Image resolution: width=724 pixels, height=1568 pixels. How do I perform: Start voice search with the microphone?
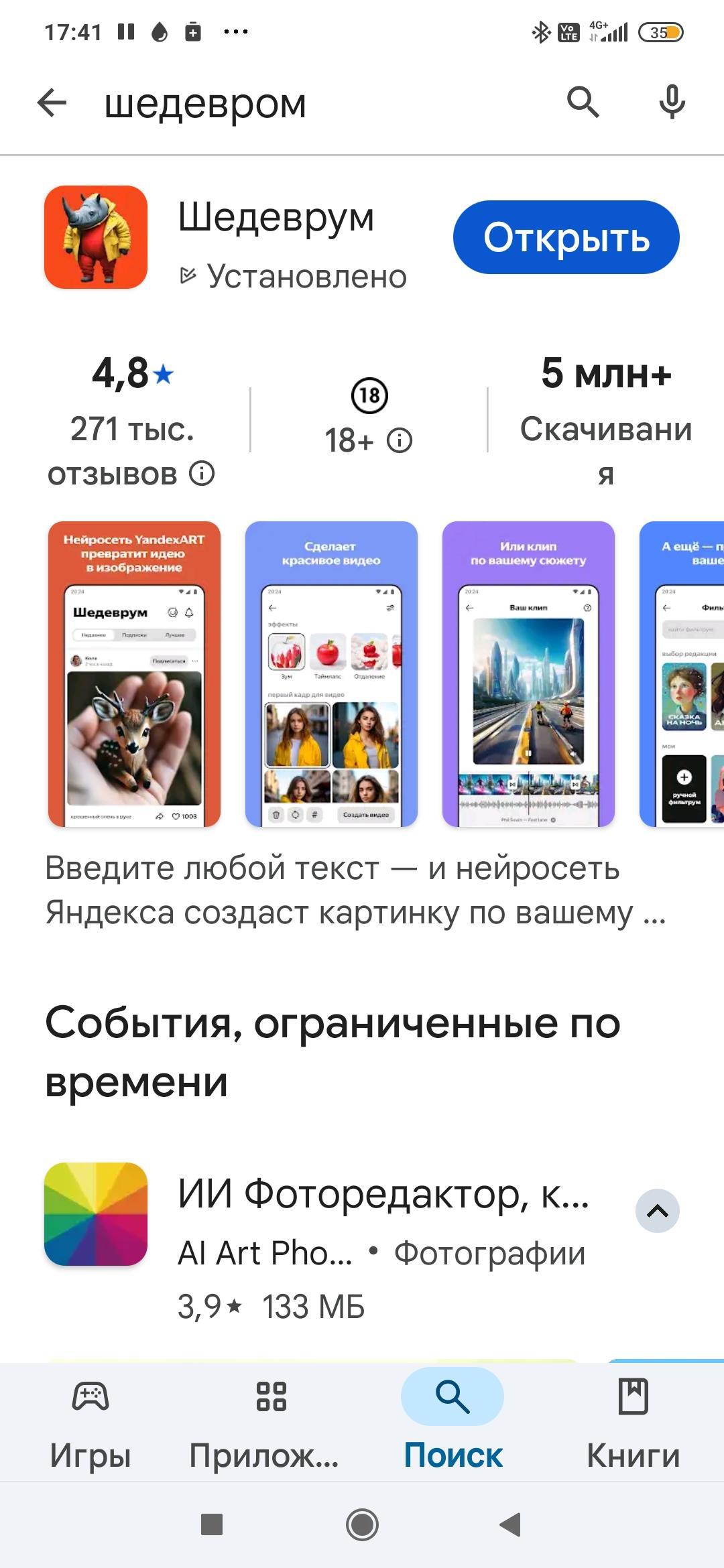(672, 103)
